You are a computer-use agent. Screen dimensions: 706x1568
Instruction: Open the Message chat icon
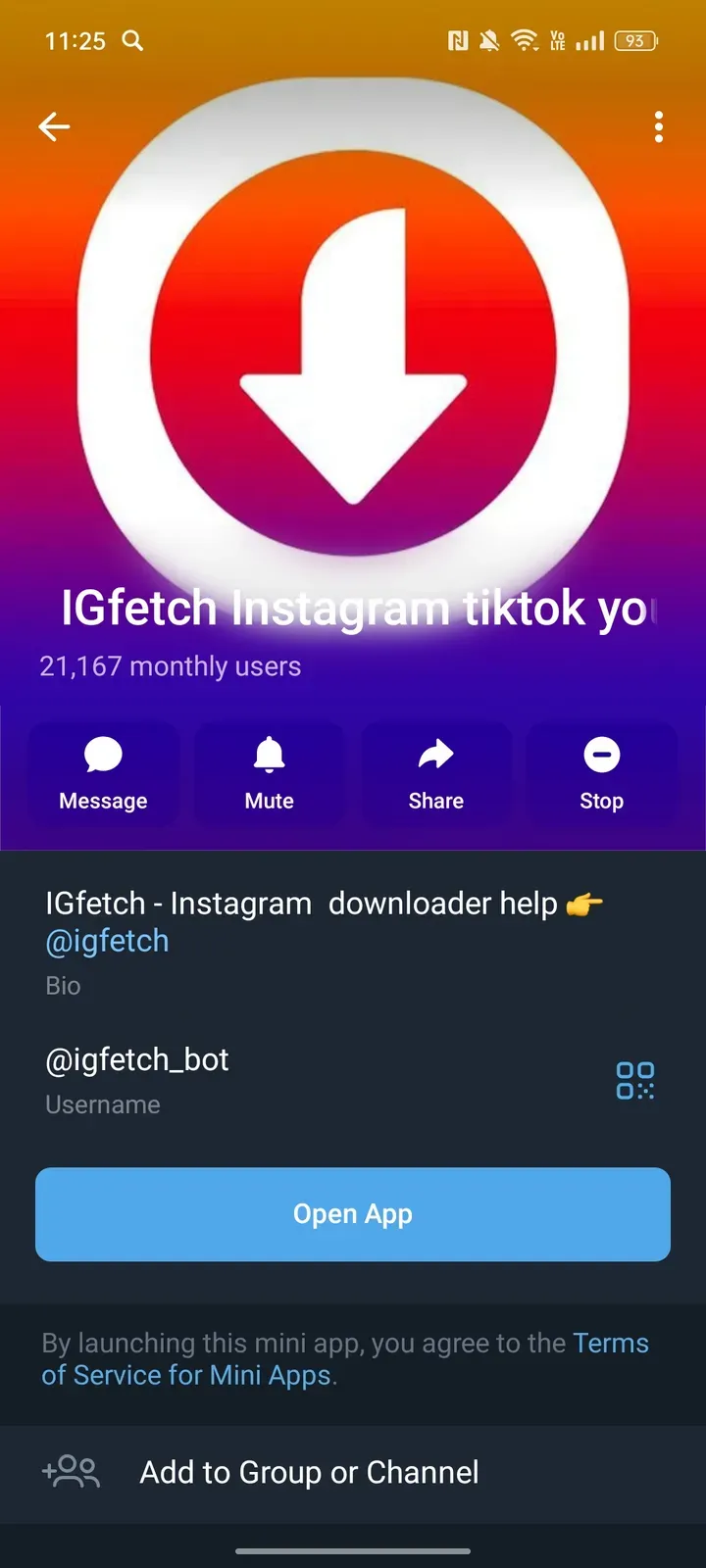tap(103, 773)
